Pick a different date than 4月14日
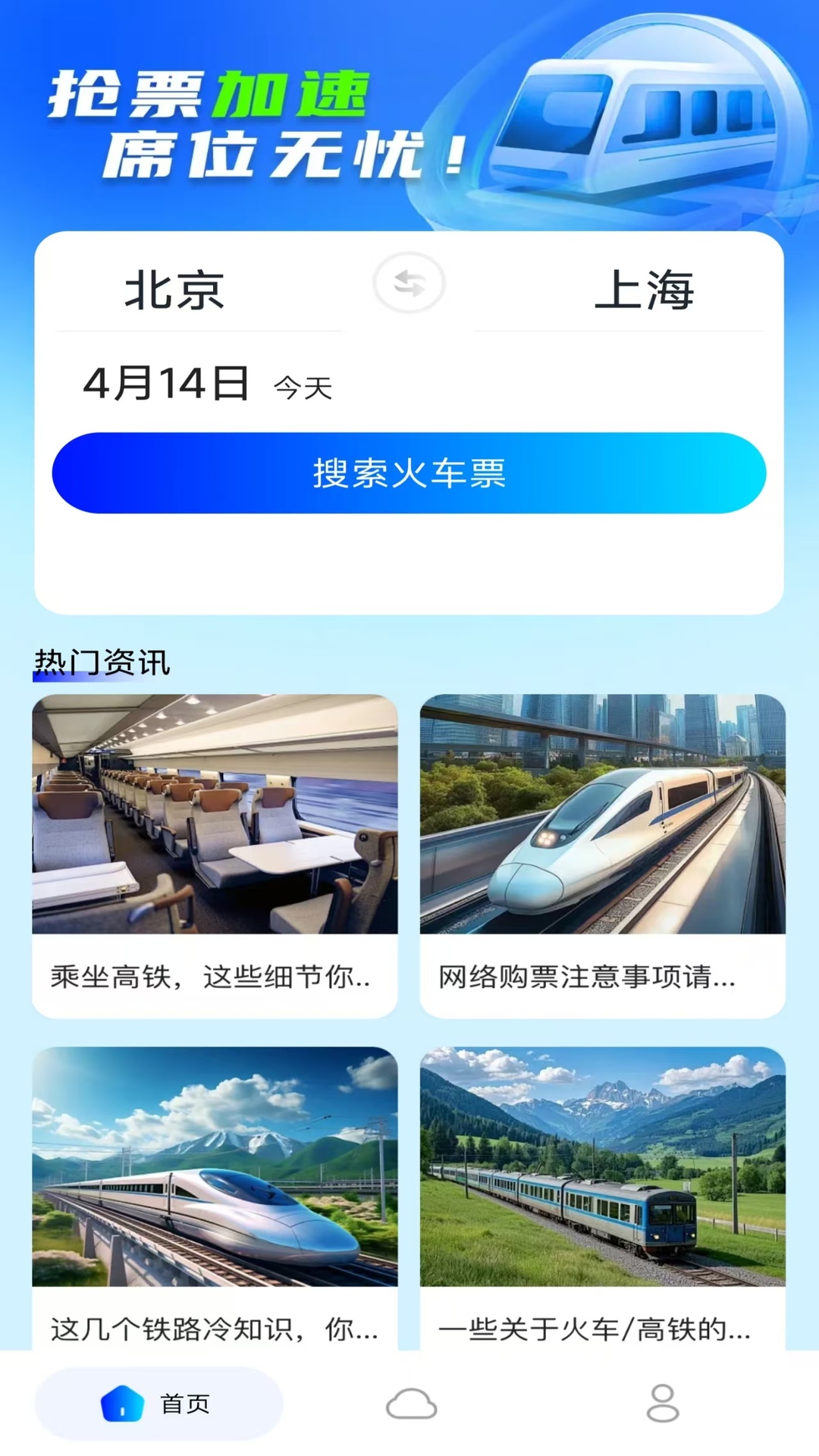Viewport: 819px width, 1456px height. (167, 383)
